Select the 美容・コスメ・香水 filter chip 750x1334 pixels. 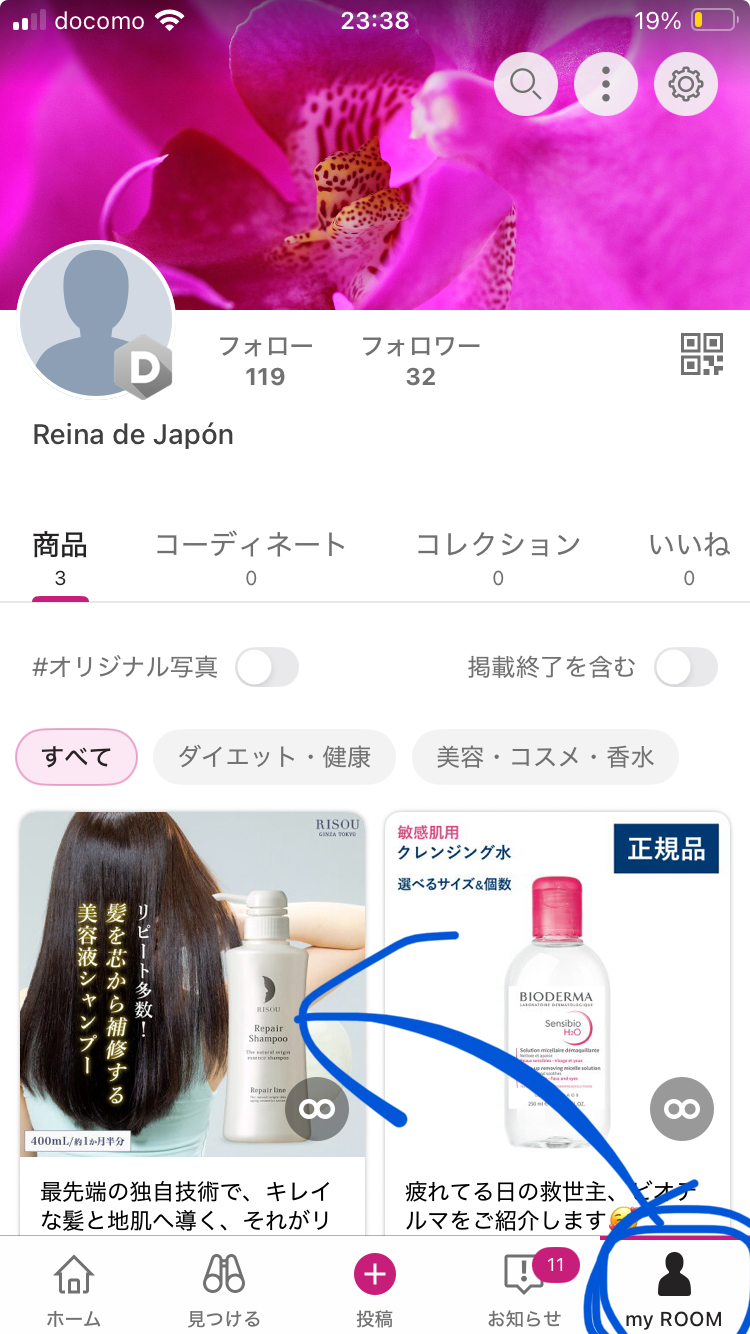[x=545, y=757]
